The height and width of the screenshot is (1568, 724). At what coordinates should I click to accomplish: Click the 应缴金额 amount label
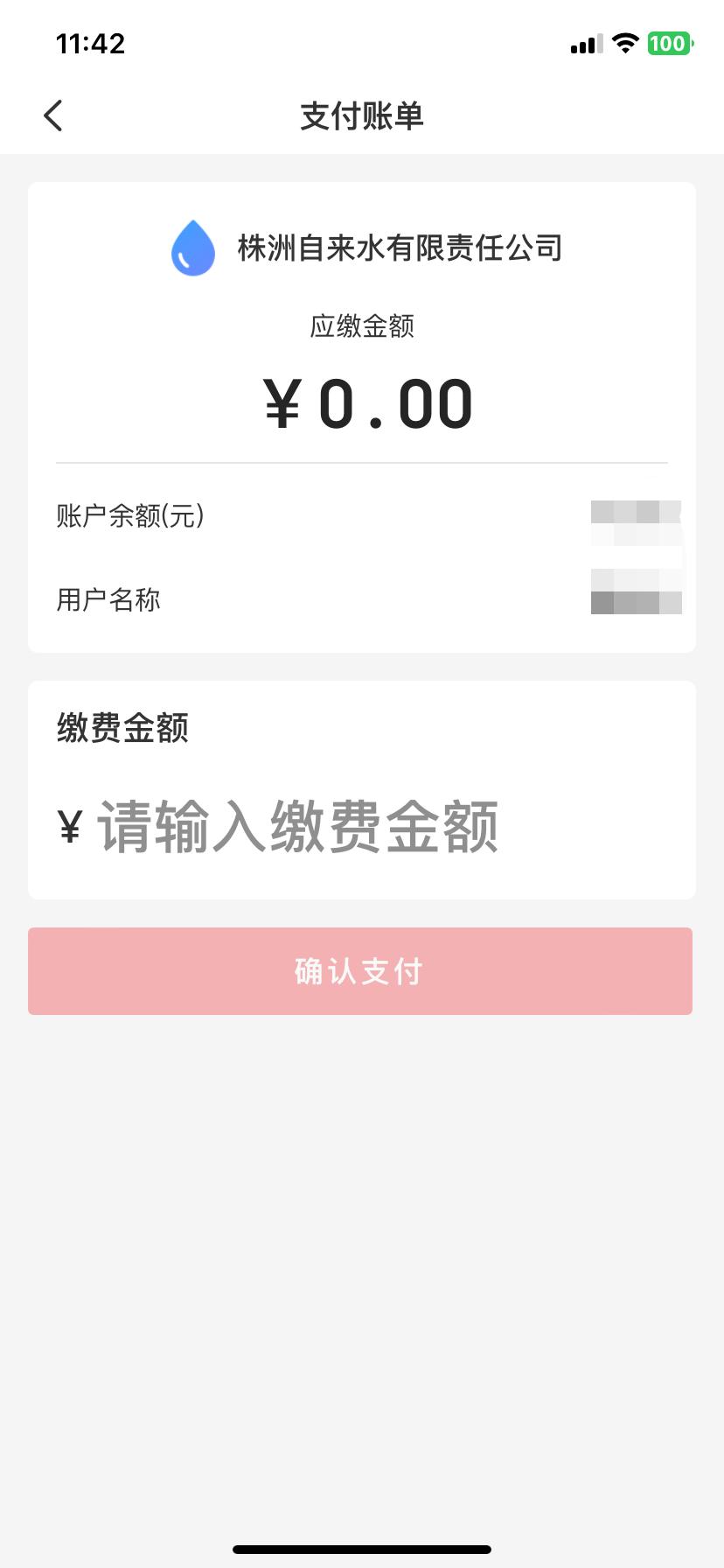tap(362, 325)
